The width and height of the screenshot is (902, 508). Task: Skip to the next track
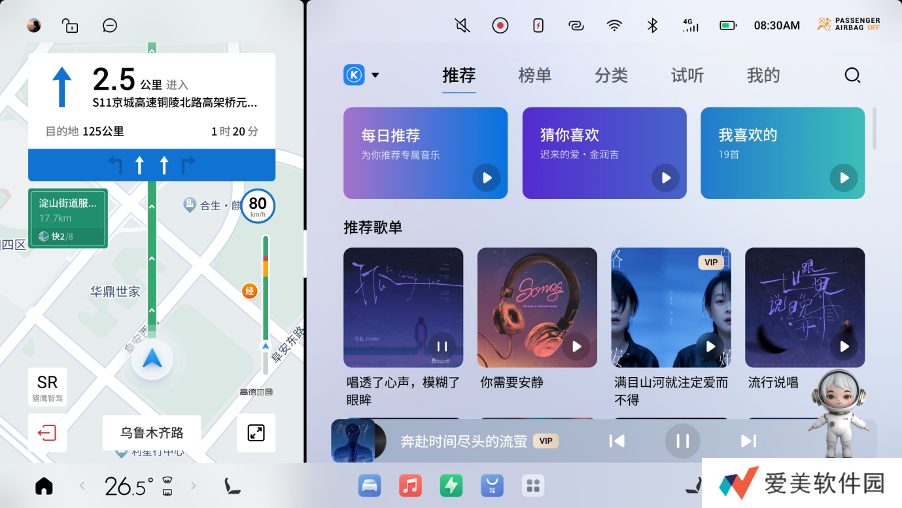click(x=748, y=440)
